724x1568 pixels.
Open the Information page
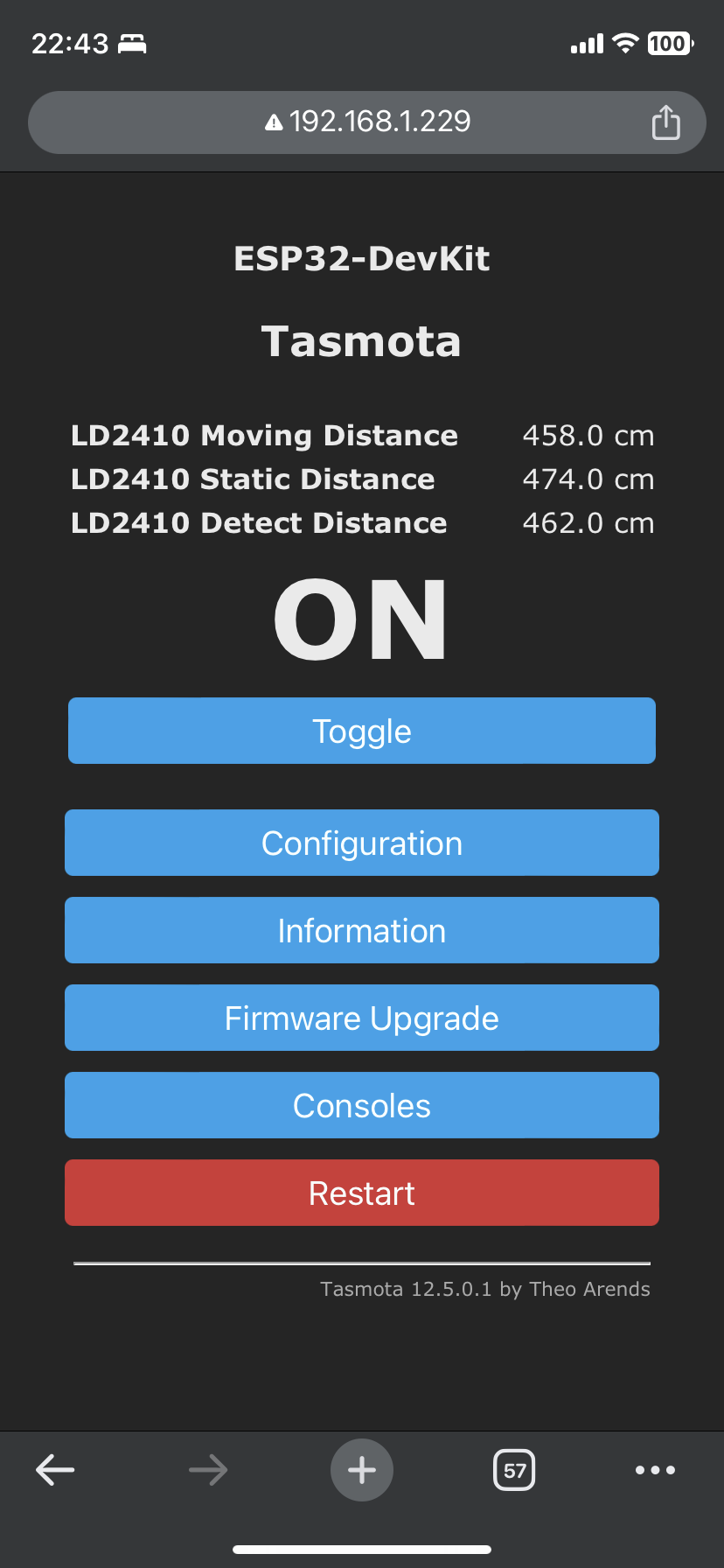point(362,930)
